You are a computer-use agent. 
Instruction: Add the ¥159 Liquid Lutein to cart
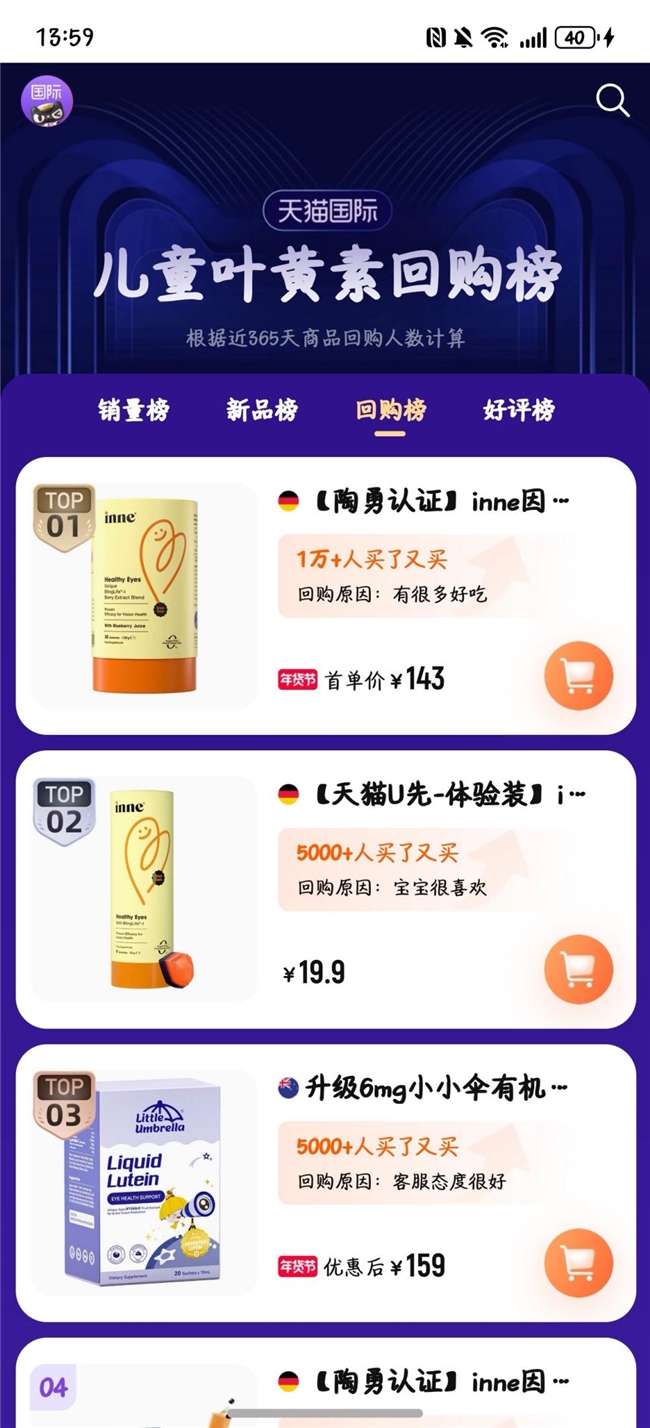579,1263
